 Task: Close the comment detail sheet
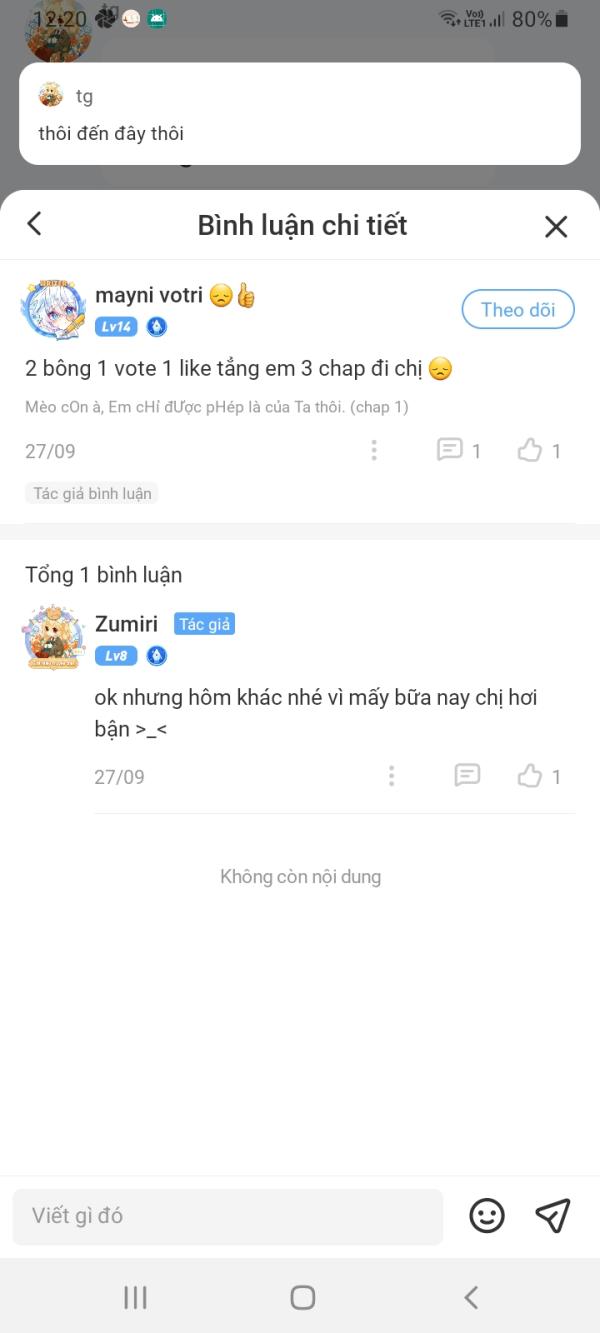(556, 226)
